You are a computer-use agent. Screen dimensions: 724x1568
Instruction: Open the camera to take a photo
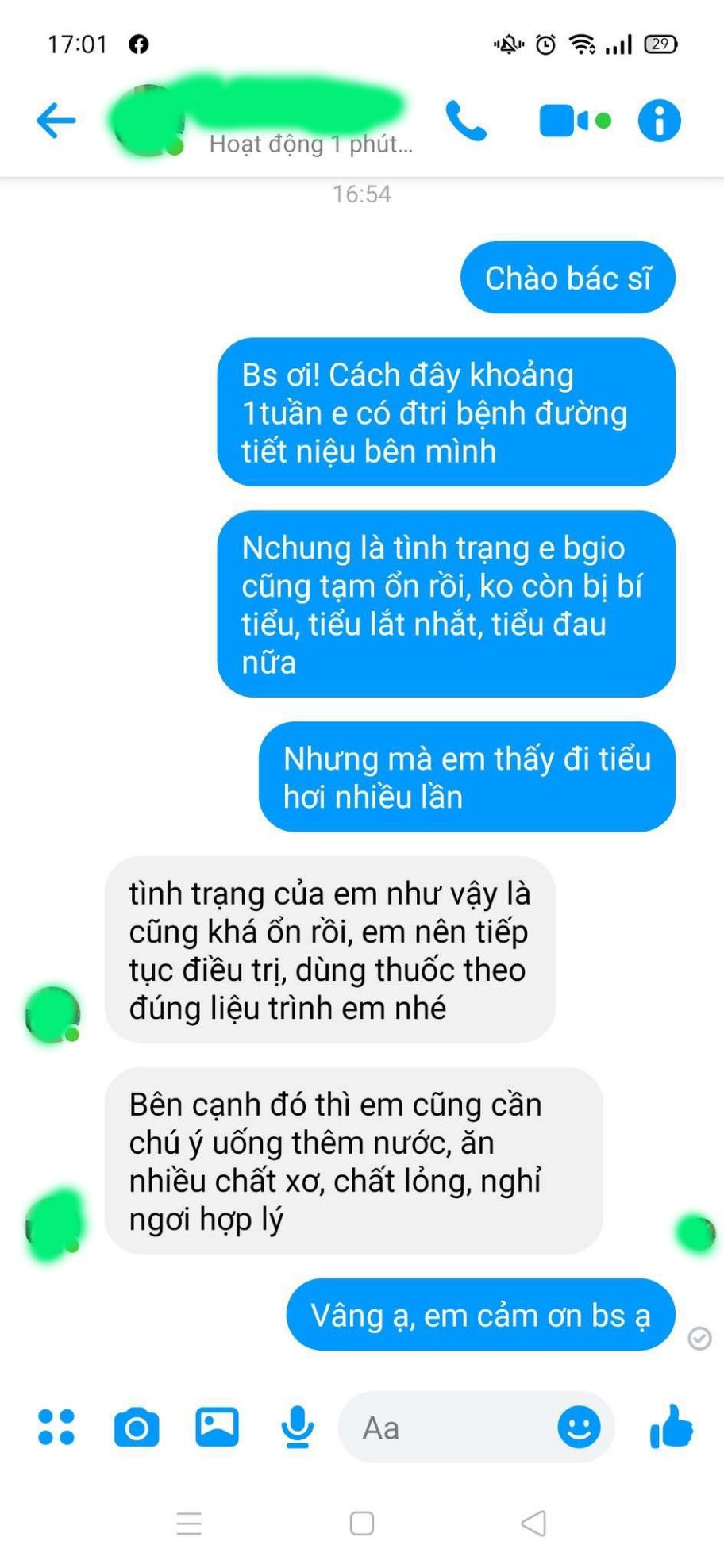pos(137,1428)
